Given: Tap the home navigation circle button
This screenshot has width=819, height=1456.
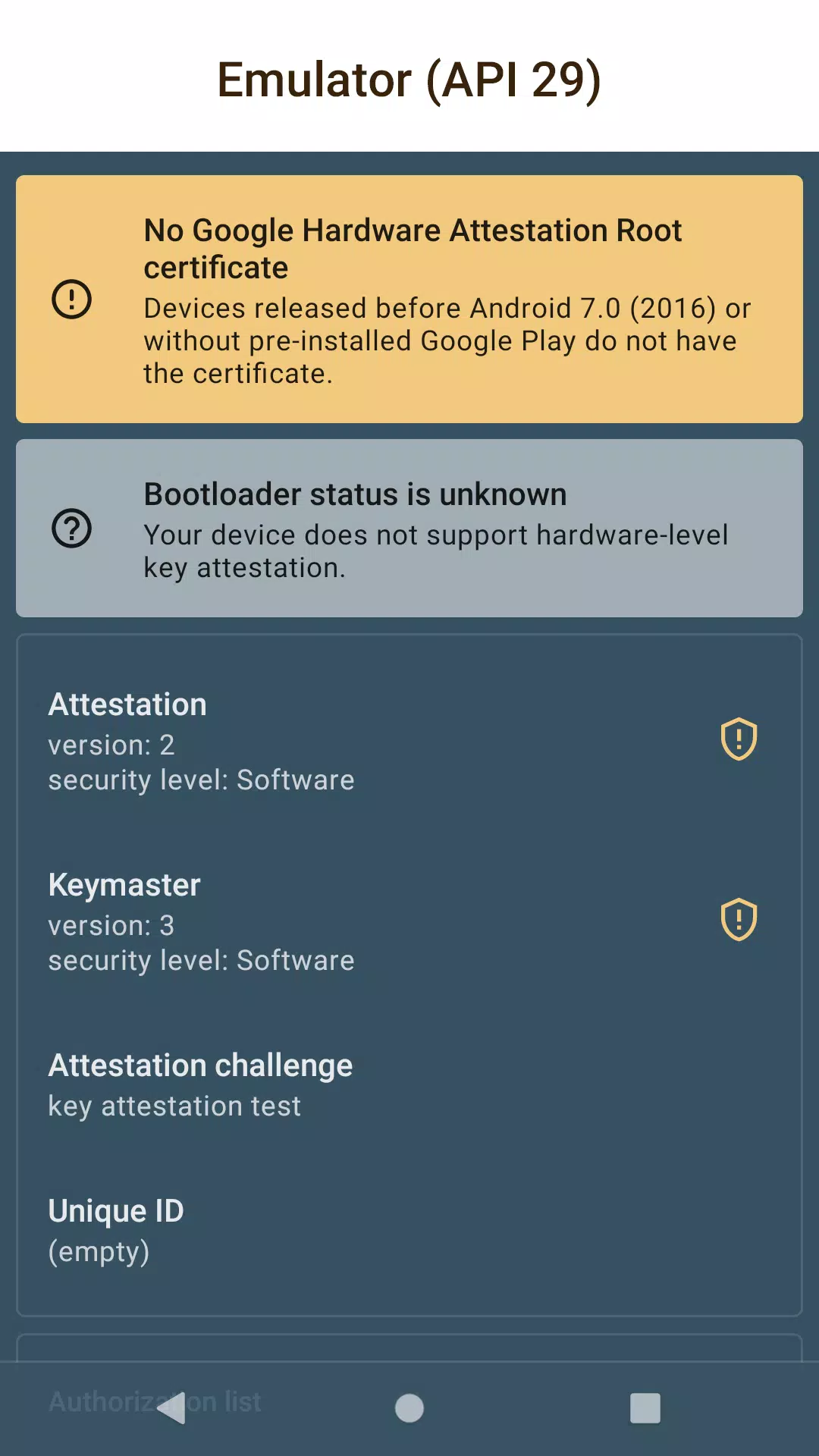Looking at the screenshot, I should (x=409, y=1407).
